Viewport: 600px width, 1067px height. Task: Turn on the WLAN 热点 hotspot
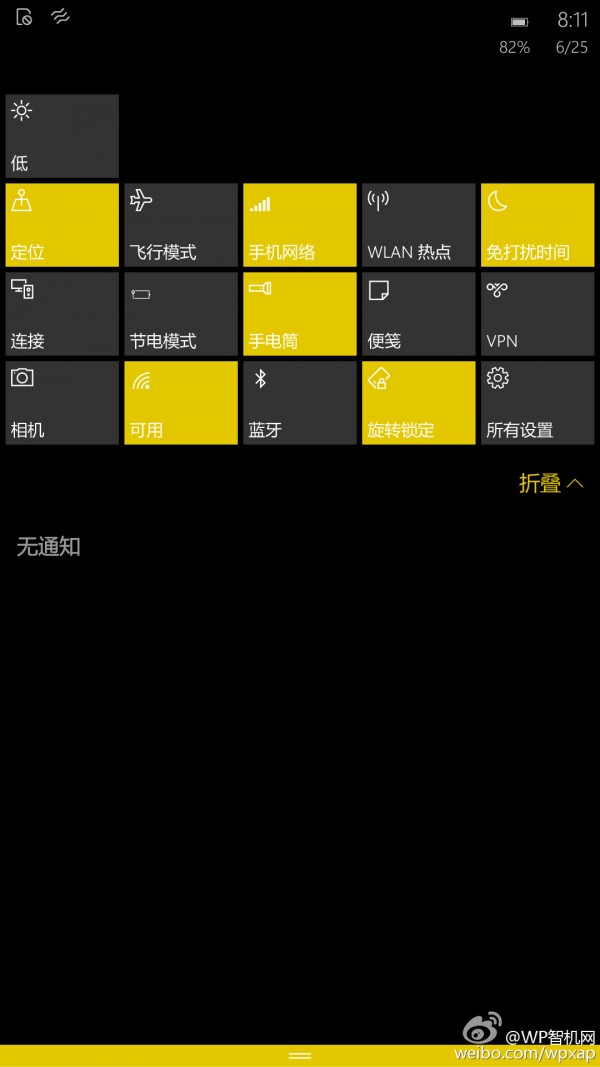tap(418, 225)
